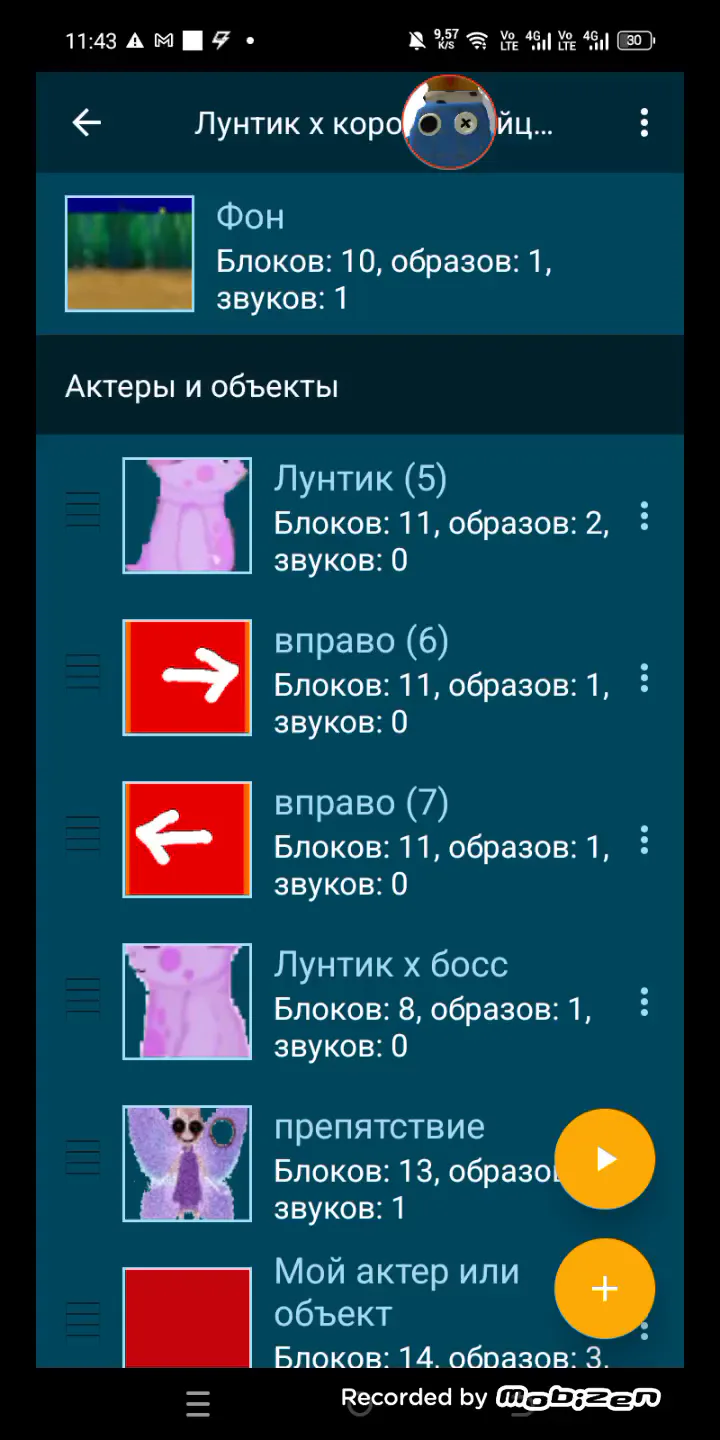Open the Фон background object

[x=360, y=254]
